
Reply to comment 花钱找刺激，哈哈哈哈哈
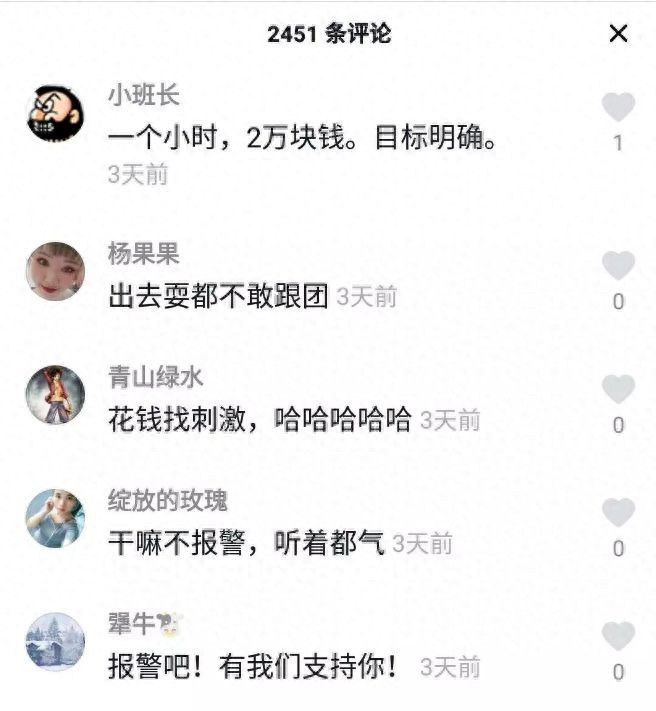(260, 420)
